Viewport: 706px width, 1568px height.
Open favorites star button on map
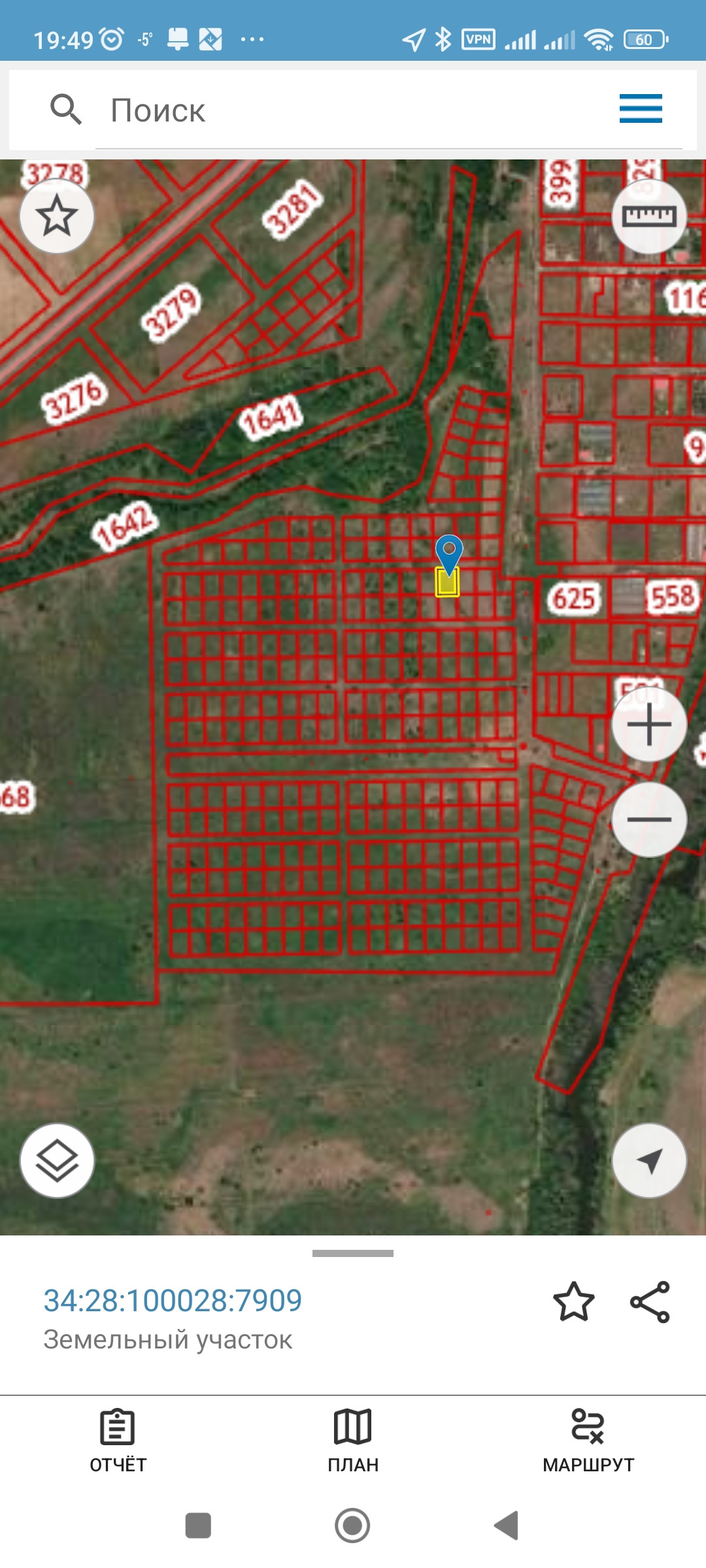tap(57, 216)
